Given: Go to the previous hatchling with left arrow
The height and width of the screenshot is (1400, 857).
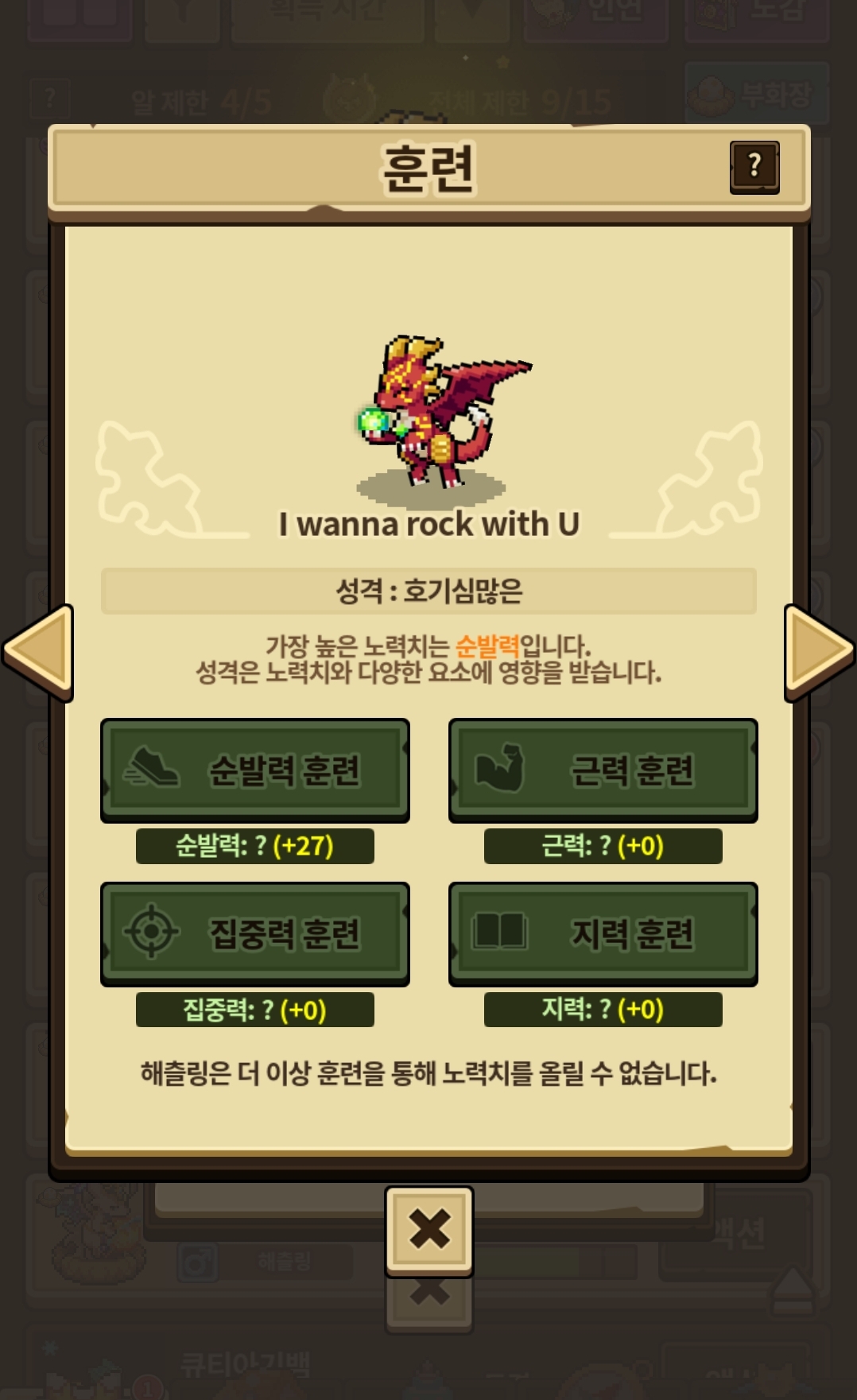Looking at the screenshot, I should tap(40, 651).
